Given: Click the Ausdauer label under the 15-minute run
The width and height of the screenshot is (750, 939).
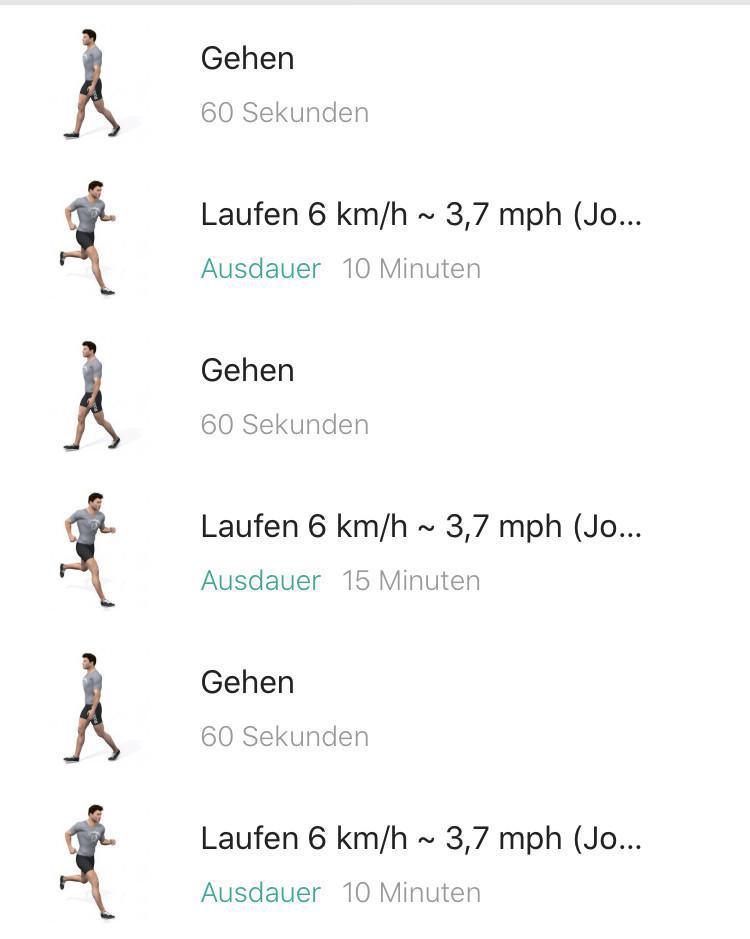Looking at the screenshot, I should coord(261,581).
